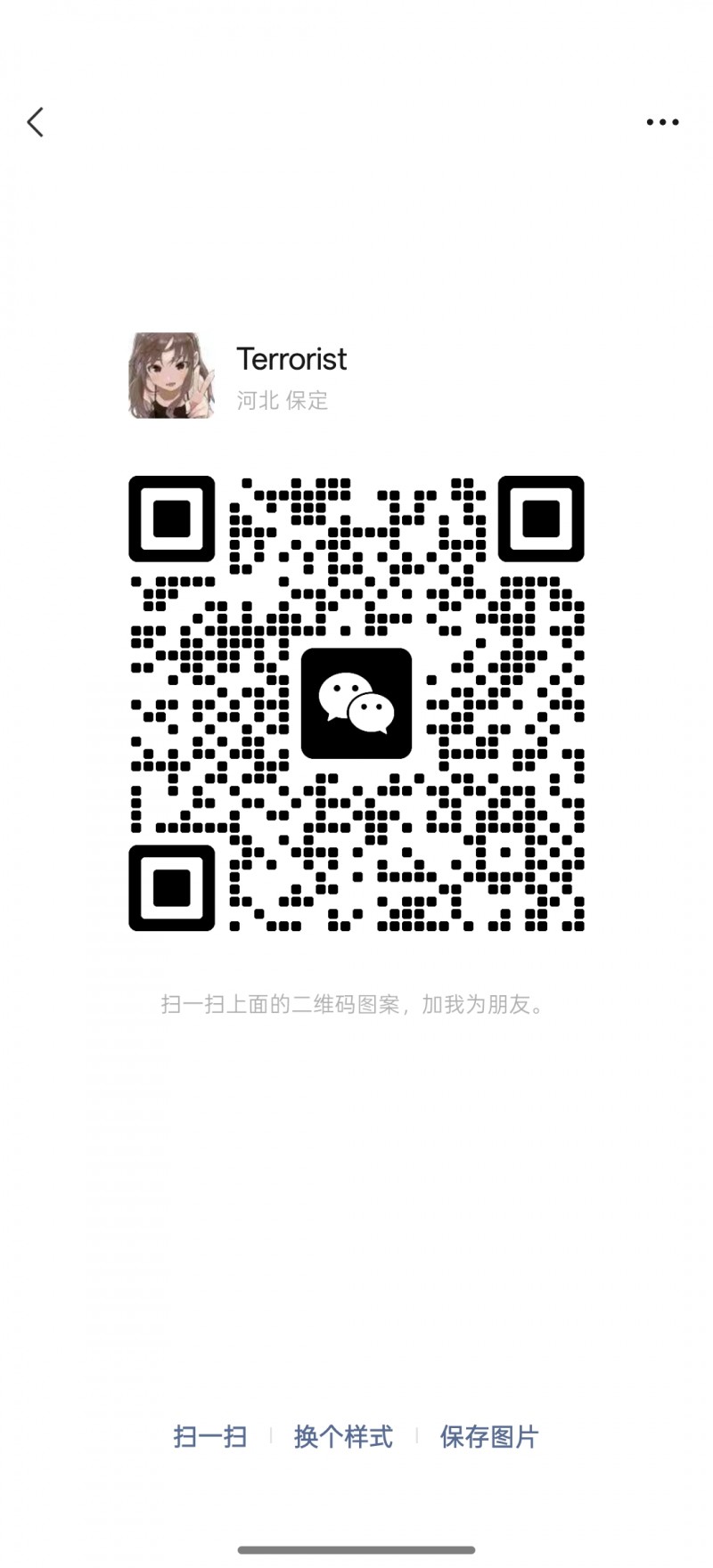Viewport: 713px width, 1568px height.
Task: Go back using the top-left arrow
Action: click(x=36, y=123)
